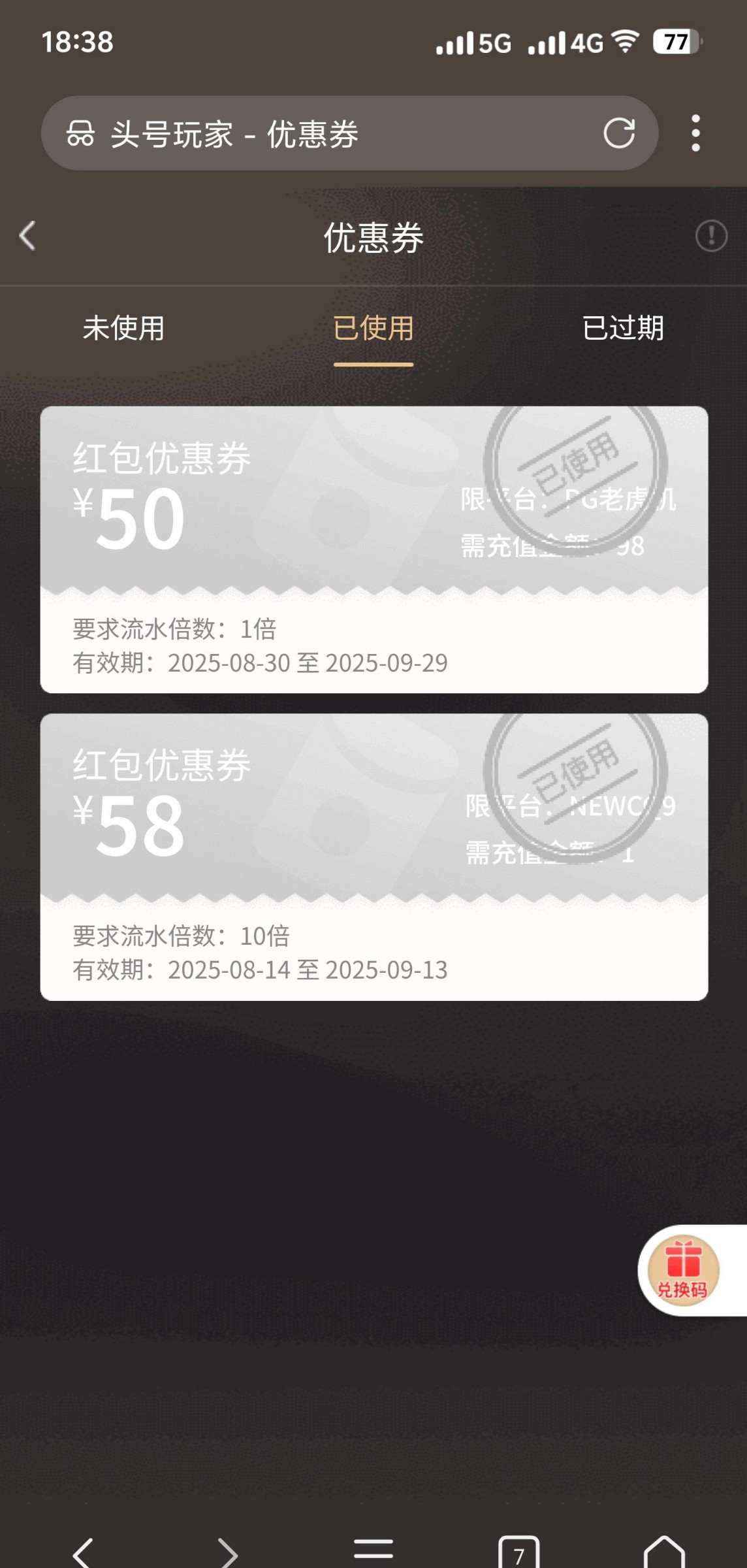Open the coupon info exclamation icon

click(x=711, y=236)
